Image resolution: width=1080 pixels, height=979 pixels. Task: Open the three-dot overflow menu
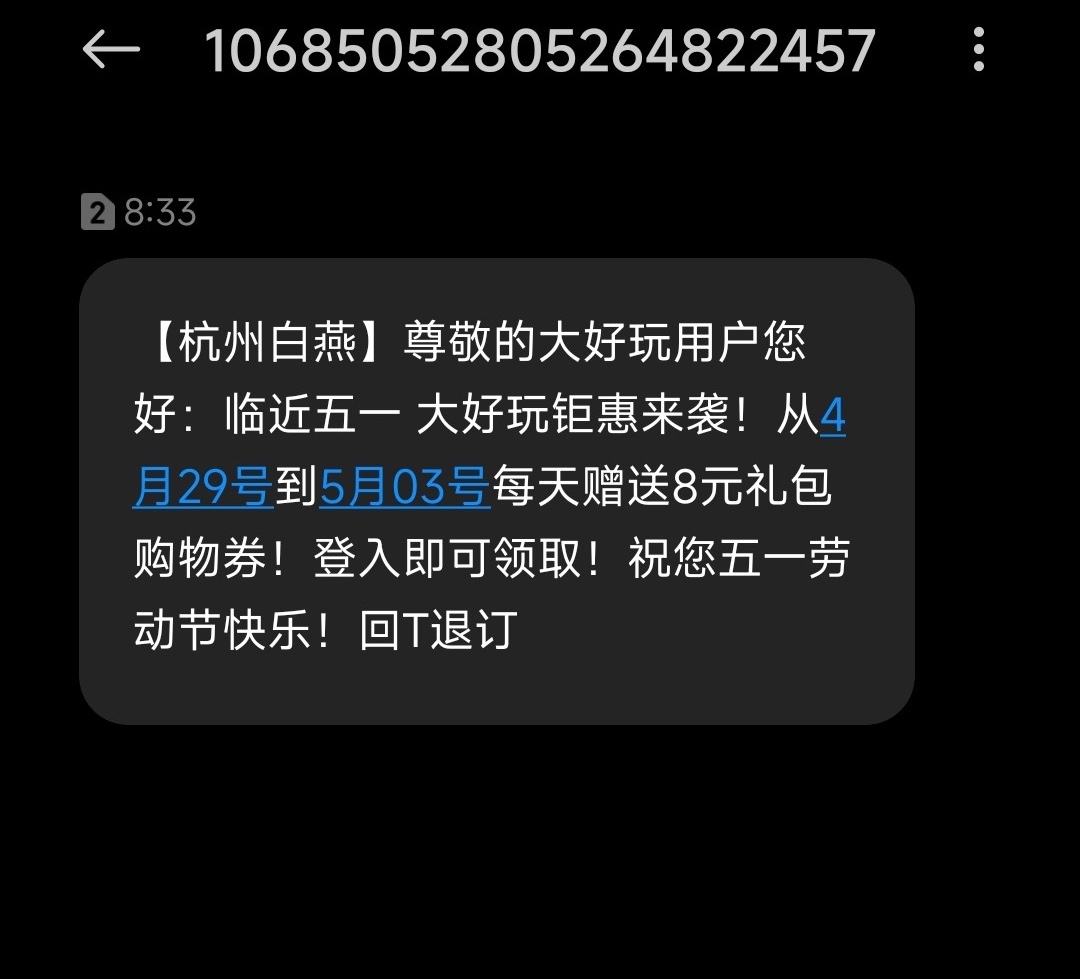[978, 50]
